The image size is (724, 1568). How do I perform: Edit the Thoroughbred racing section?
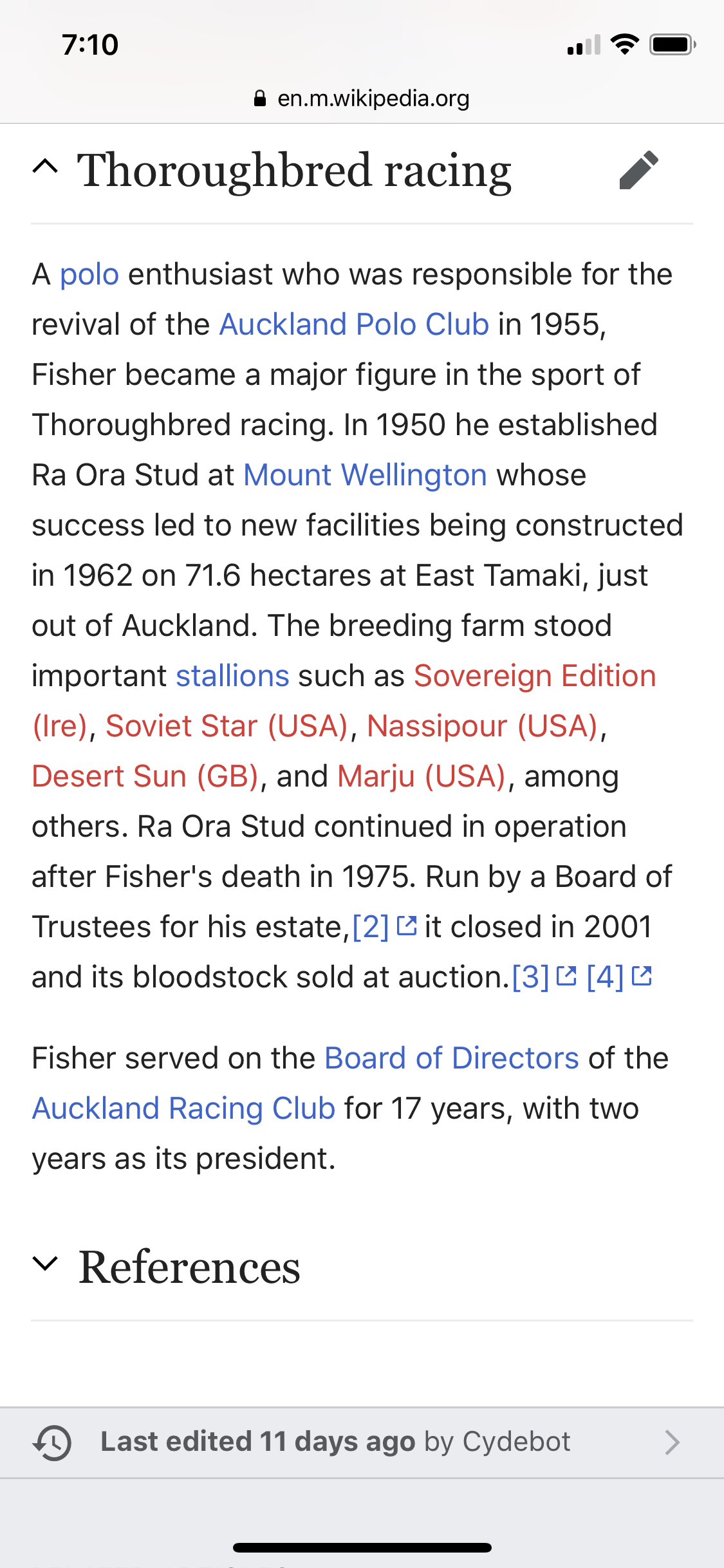[x=638, y=170]
